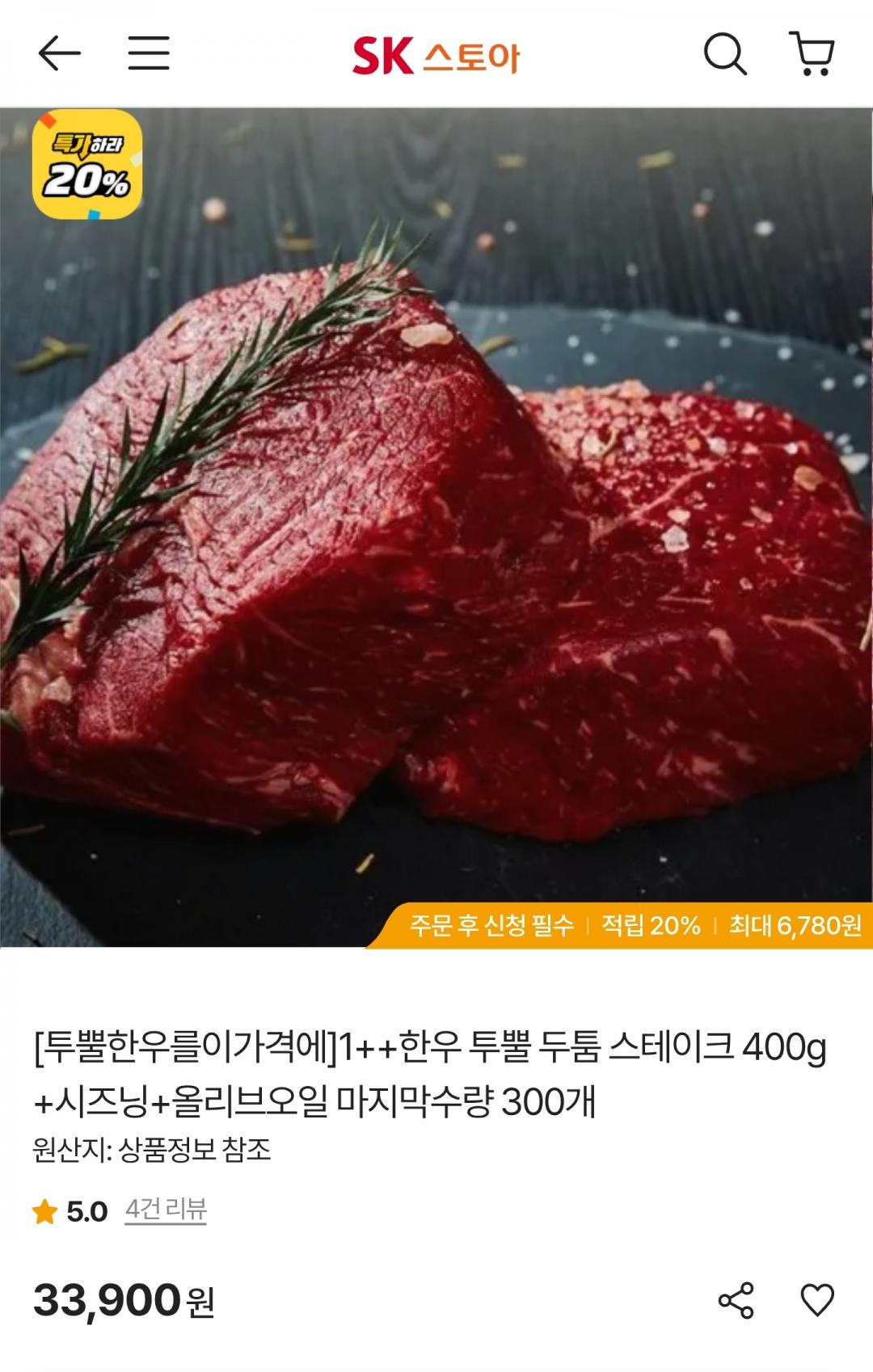Share this product

pyautogui.click(x=736, y=1300)
